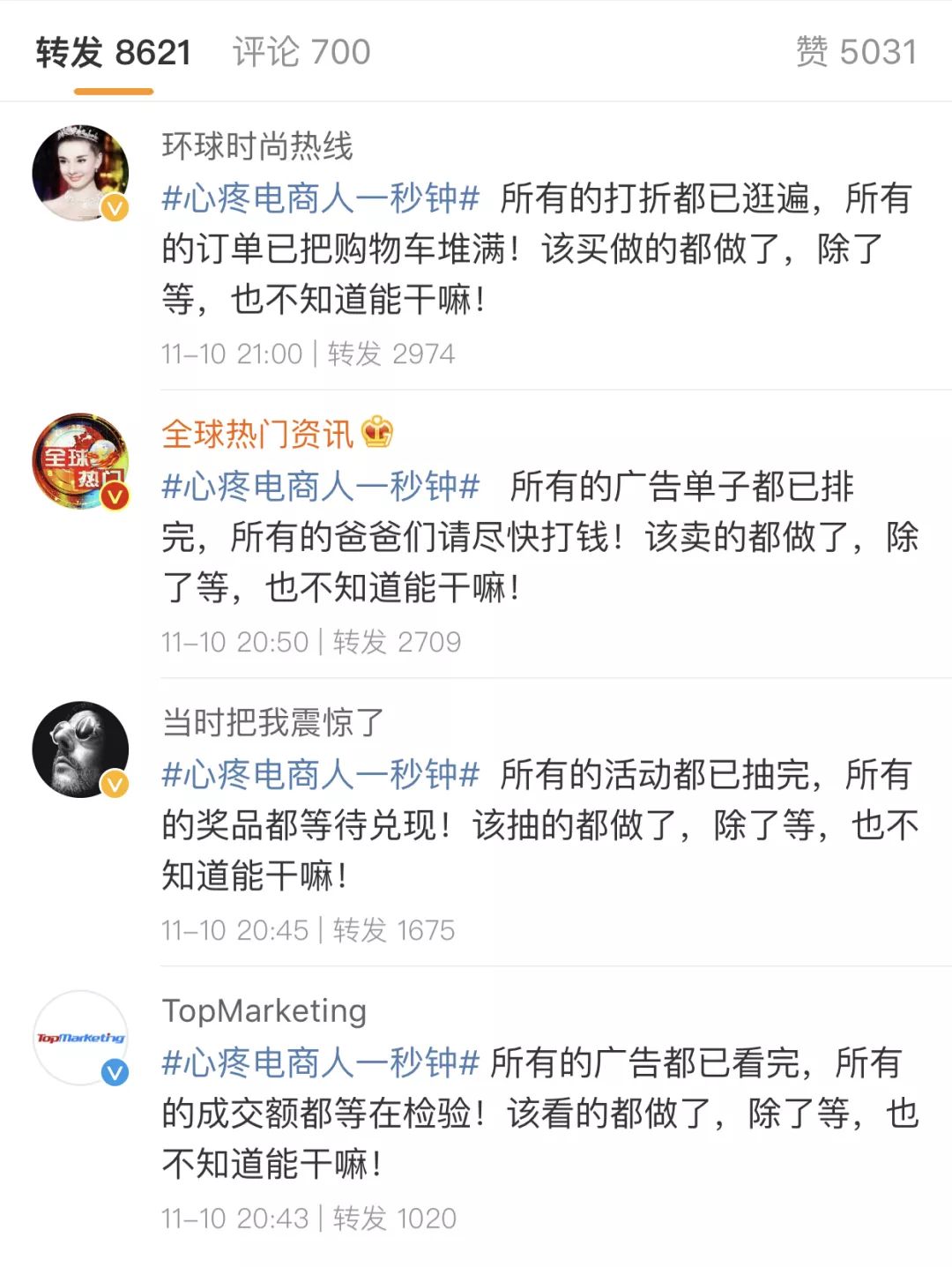
Task: Open hashtag in 环球时尚热线's repost
Action: pos(321,199)
